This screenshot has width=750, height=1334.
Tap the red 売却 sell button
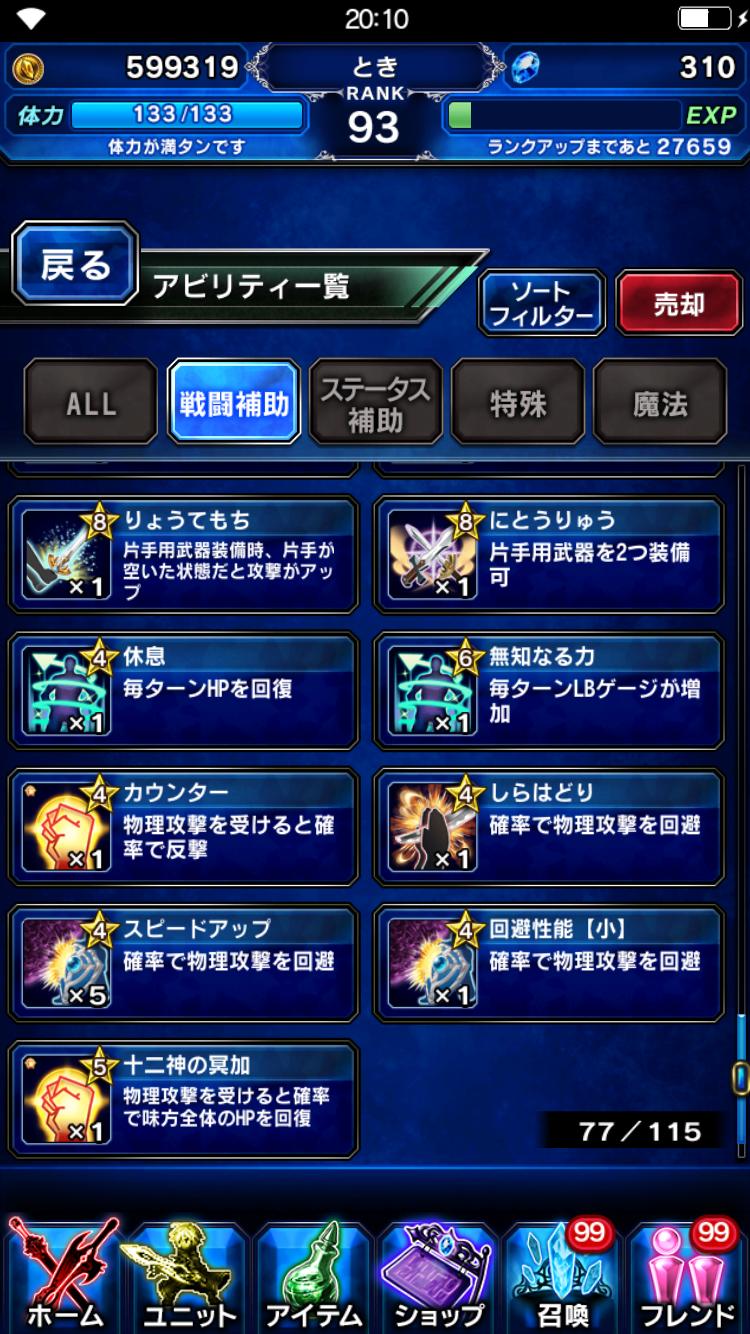coord(678,303)
